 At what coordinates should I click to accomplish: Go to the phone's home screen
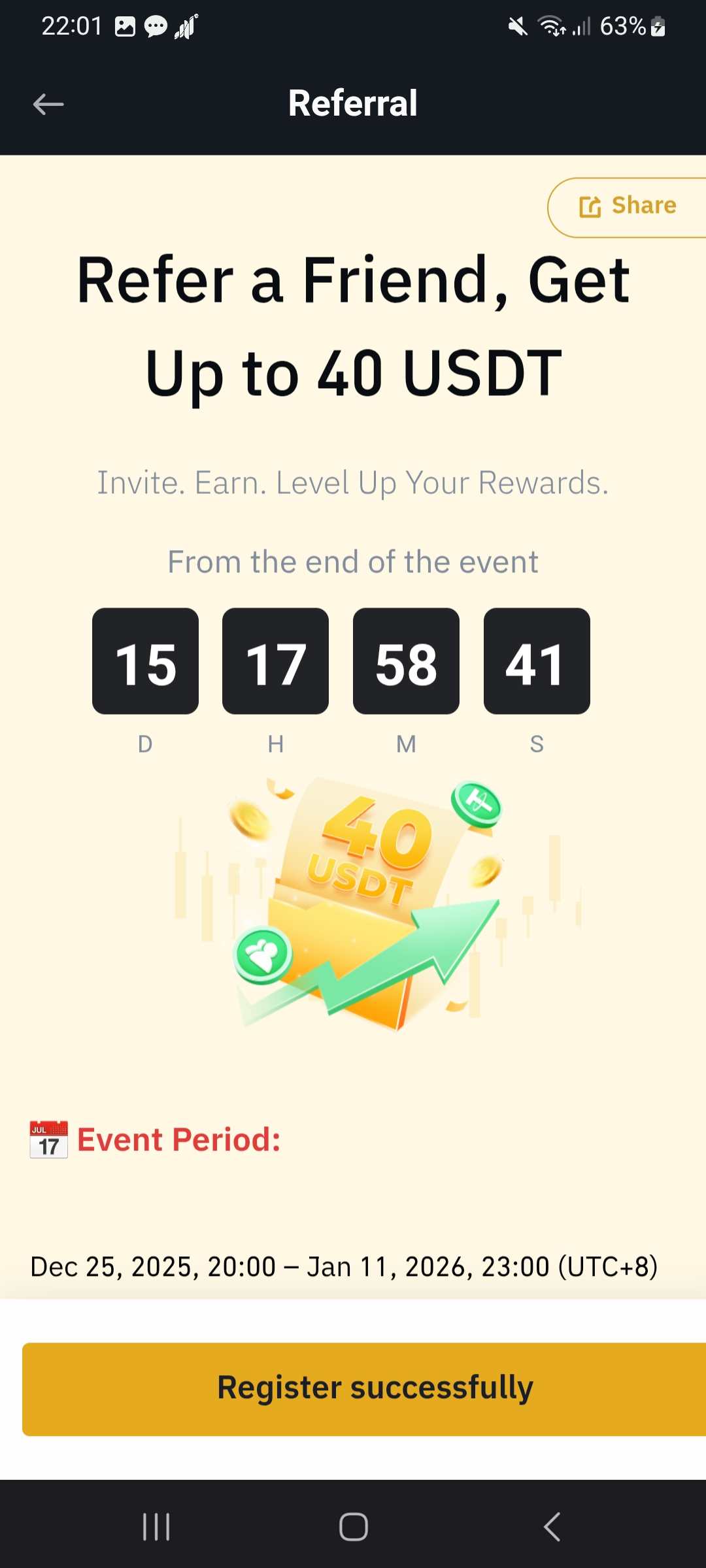point(353,1527)
